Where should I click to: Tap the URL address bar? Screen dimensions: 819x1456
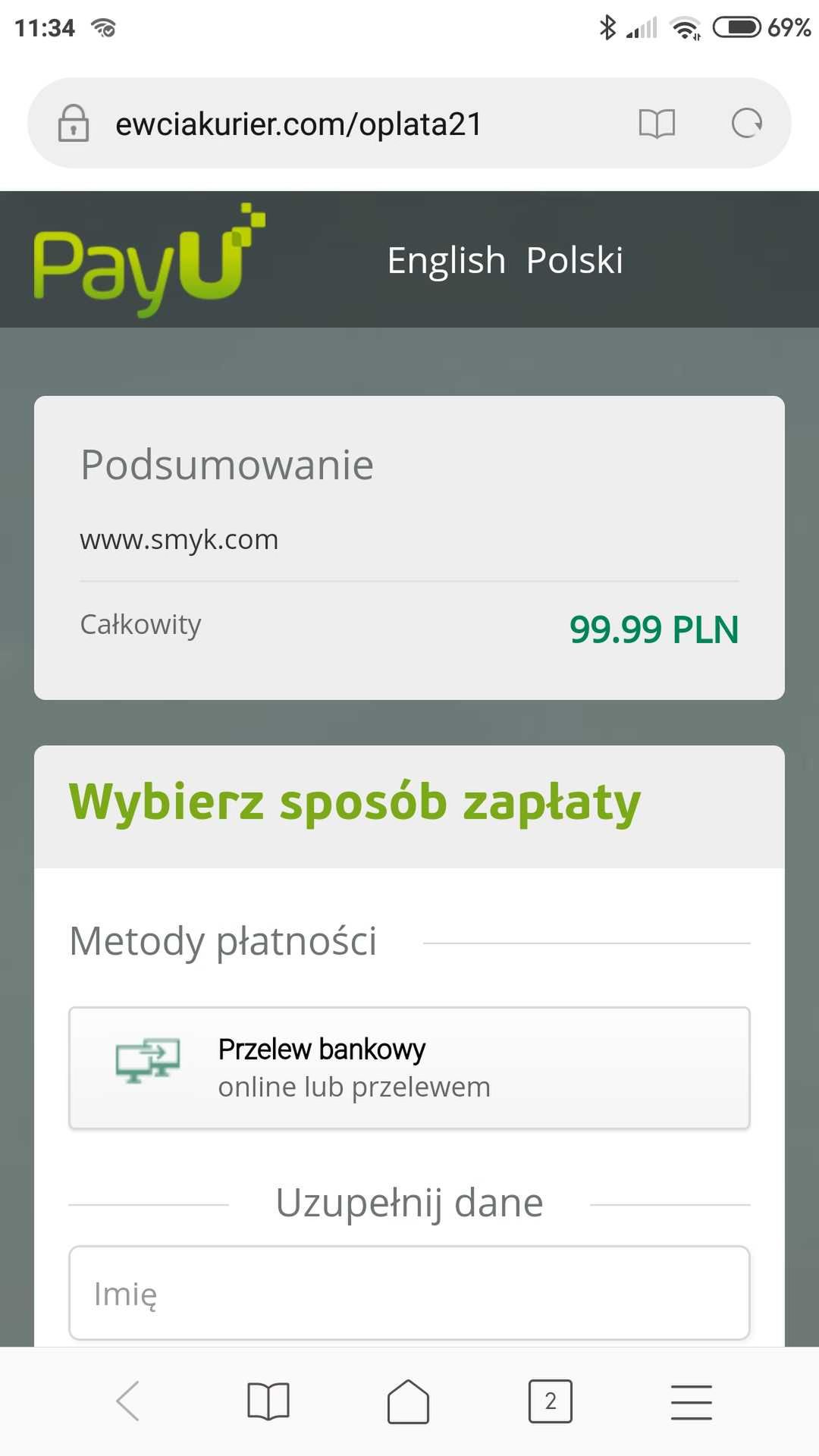tap(299, 124)
